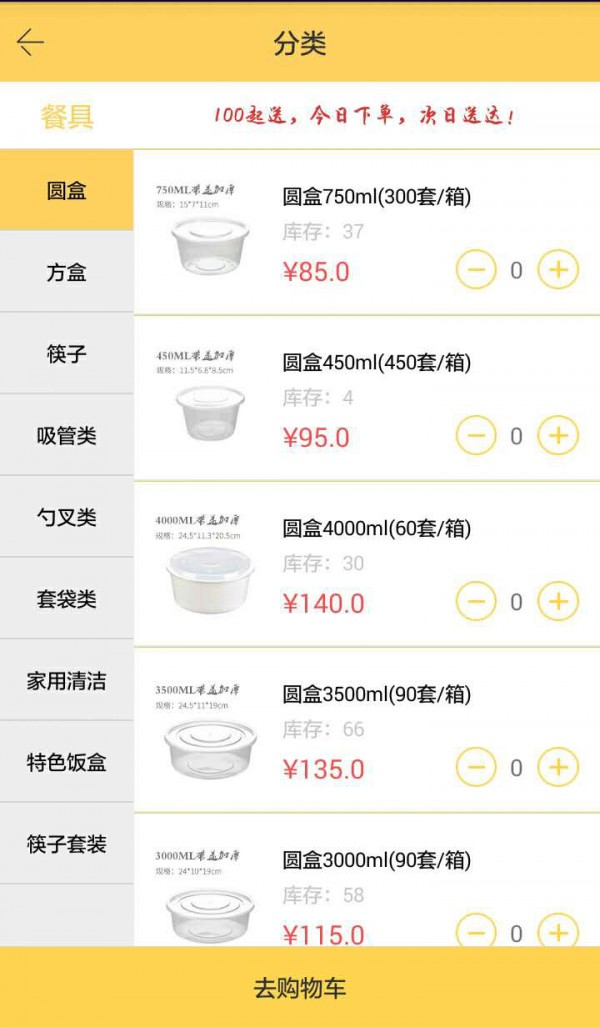Decrease quantity of 圆盒750ml
Image resolution: width=600 pixels, height=1027 pixels.
(x=476, y=269)
